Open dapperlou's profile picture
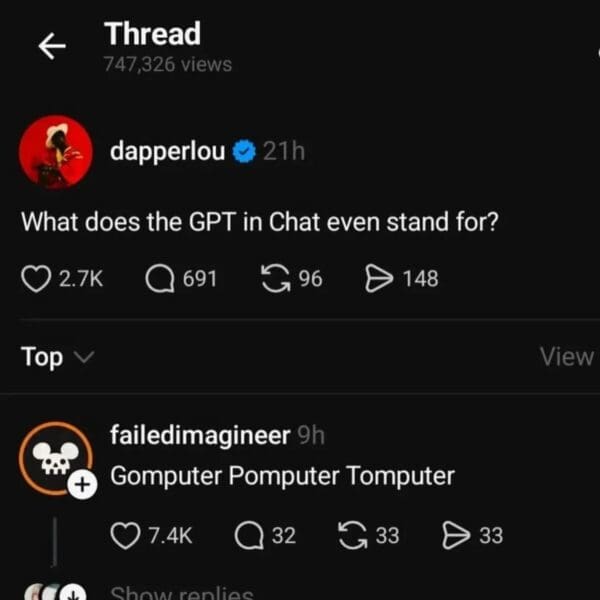 pyautogui.click(x=53, y=151)
